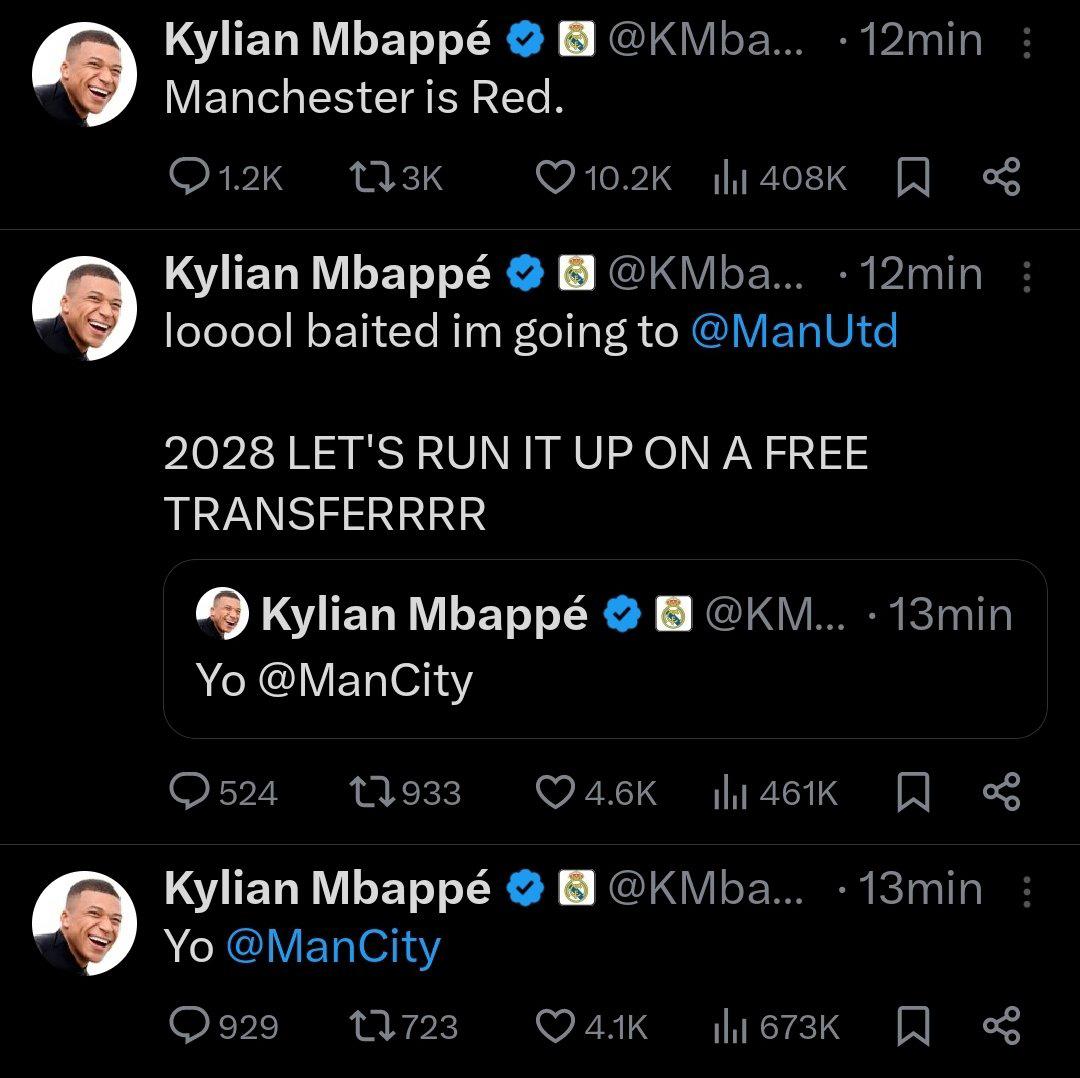Viewport: 1080px width, 1078px height.
Task: Reply to the tweet with 524 comments
Action: click(187, 793)
